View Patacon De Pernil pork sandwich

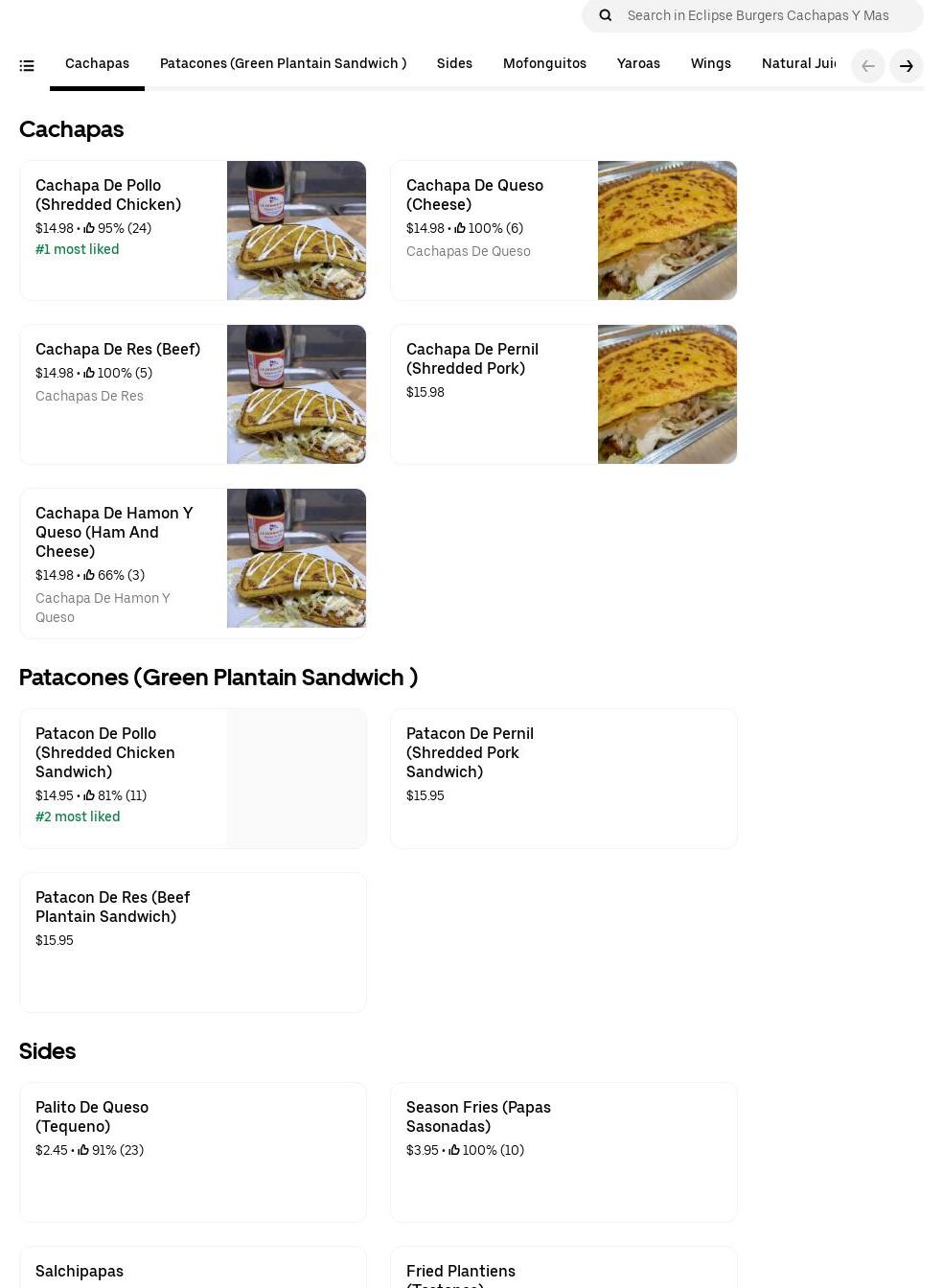coord(563,778)
